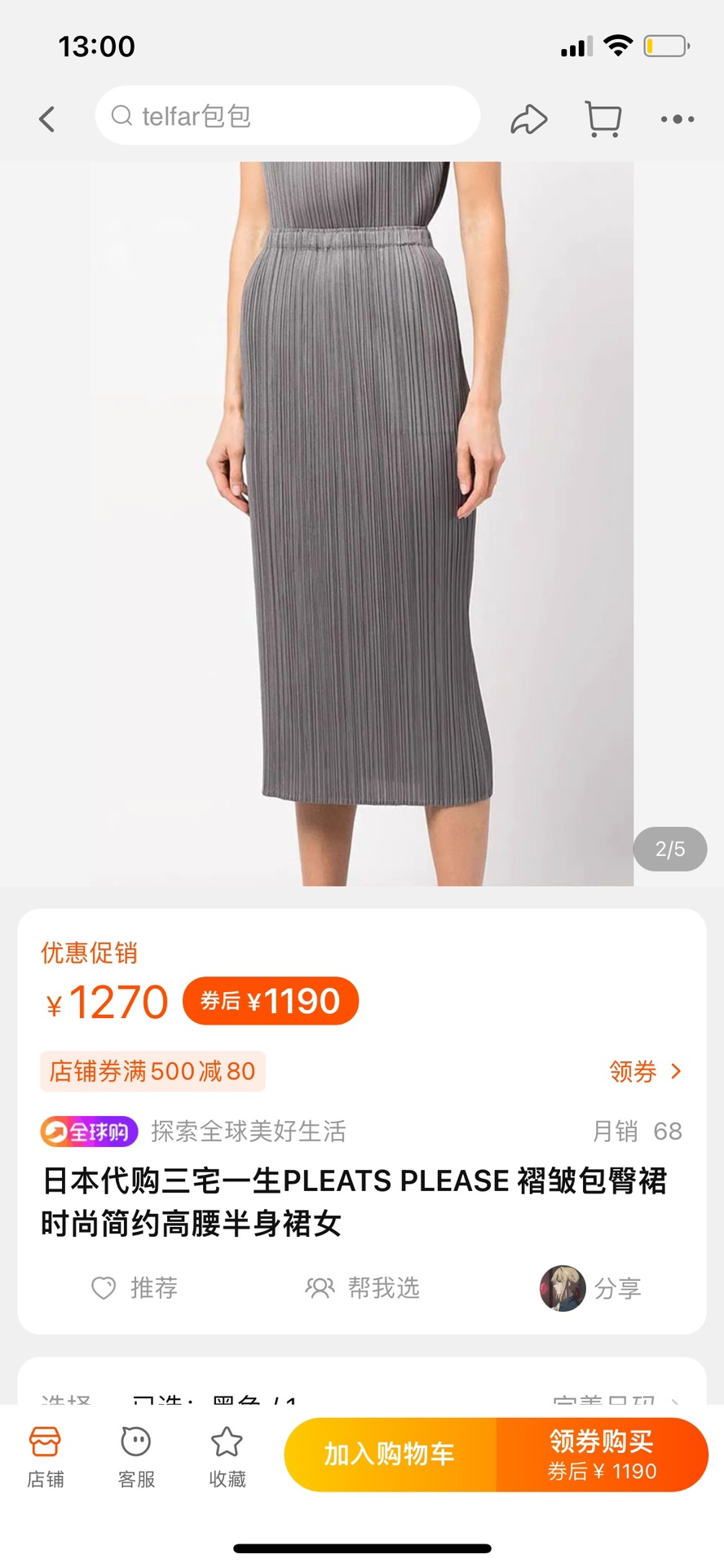The width and height of the screenshot is (724, 1568).
Task: Open the three-dot overflow menu
Action: point(677,119)
